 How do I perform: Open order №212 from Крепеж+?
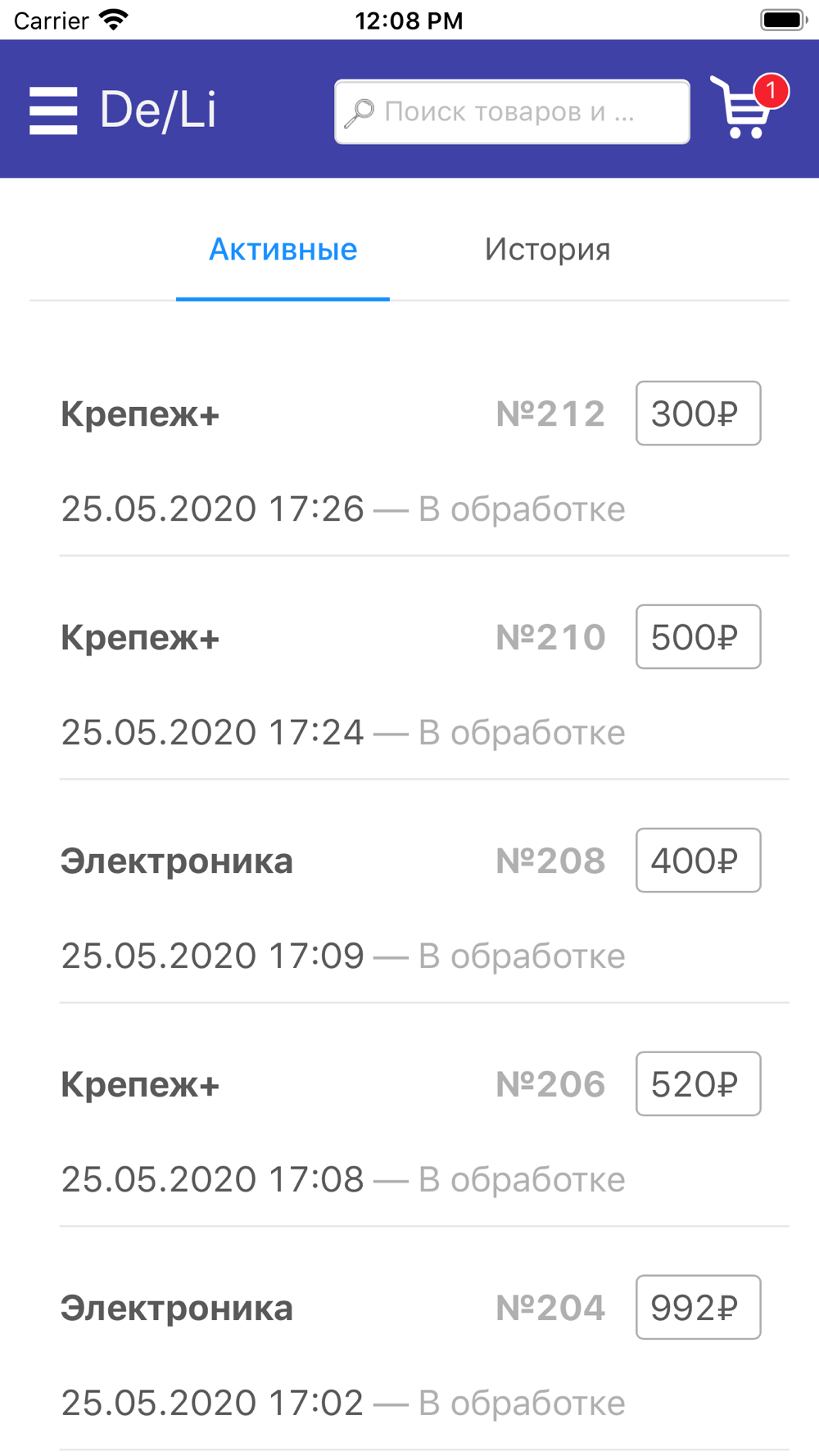[x=424, y=459]
